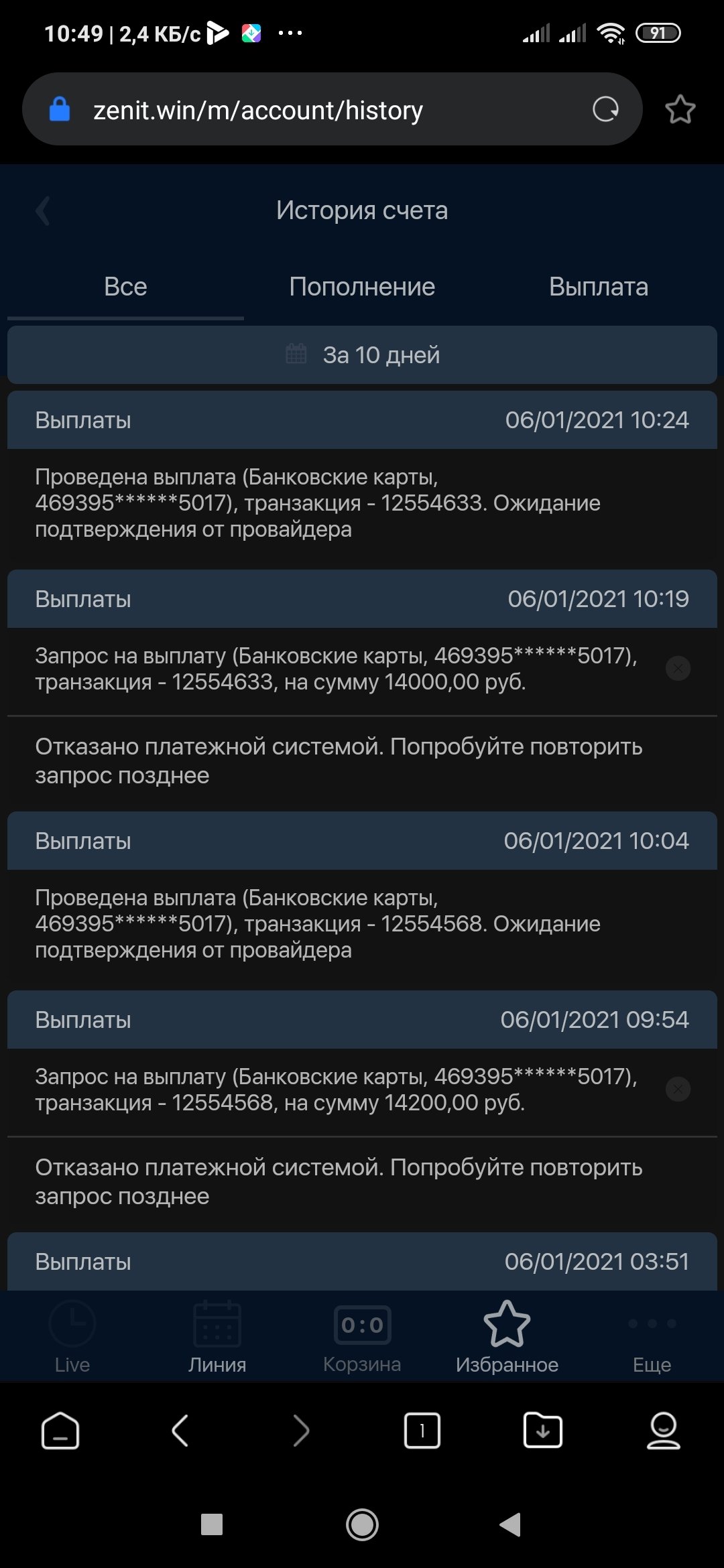Screen dimensions: 724x1568
Task: Switch to the Выплата tab
Action: 598,287
